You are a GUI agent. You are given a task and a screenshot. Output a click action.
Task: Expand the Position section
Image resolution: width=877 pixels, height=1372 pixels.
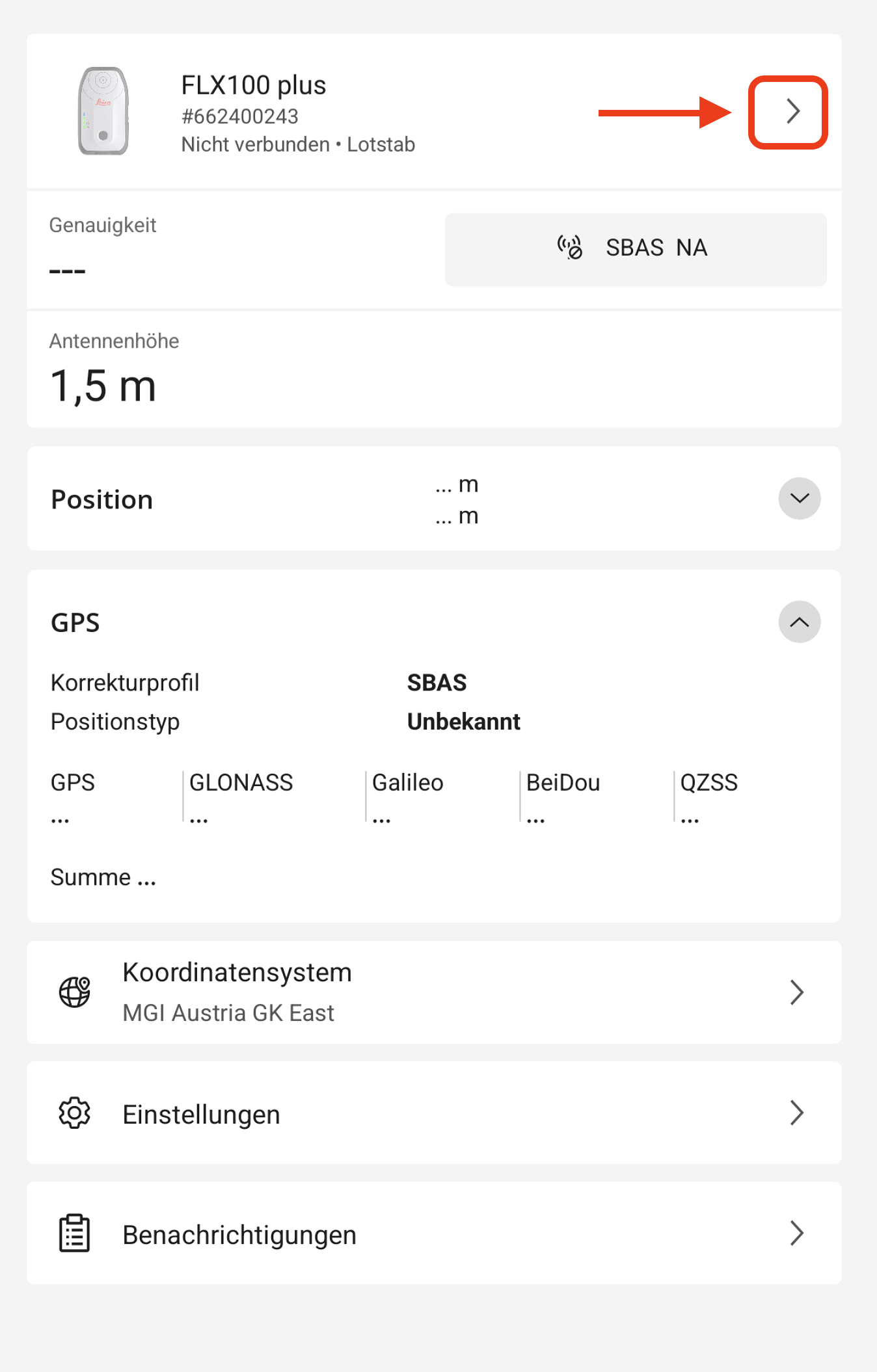pyautogui.click(x=799, y=499)
